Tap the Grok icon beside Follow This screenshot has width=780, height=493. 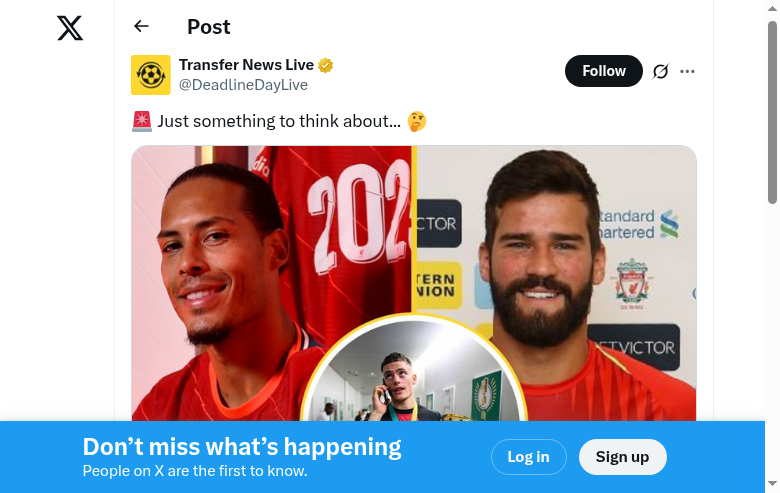coord(660,71)
